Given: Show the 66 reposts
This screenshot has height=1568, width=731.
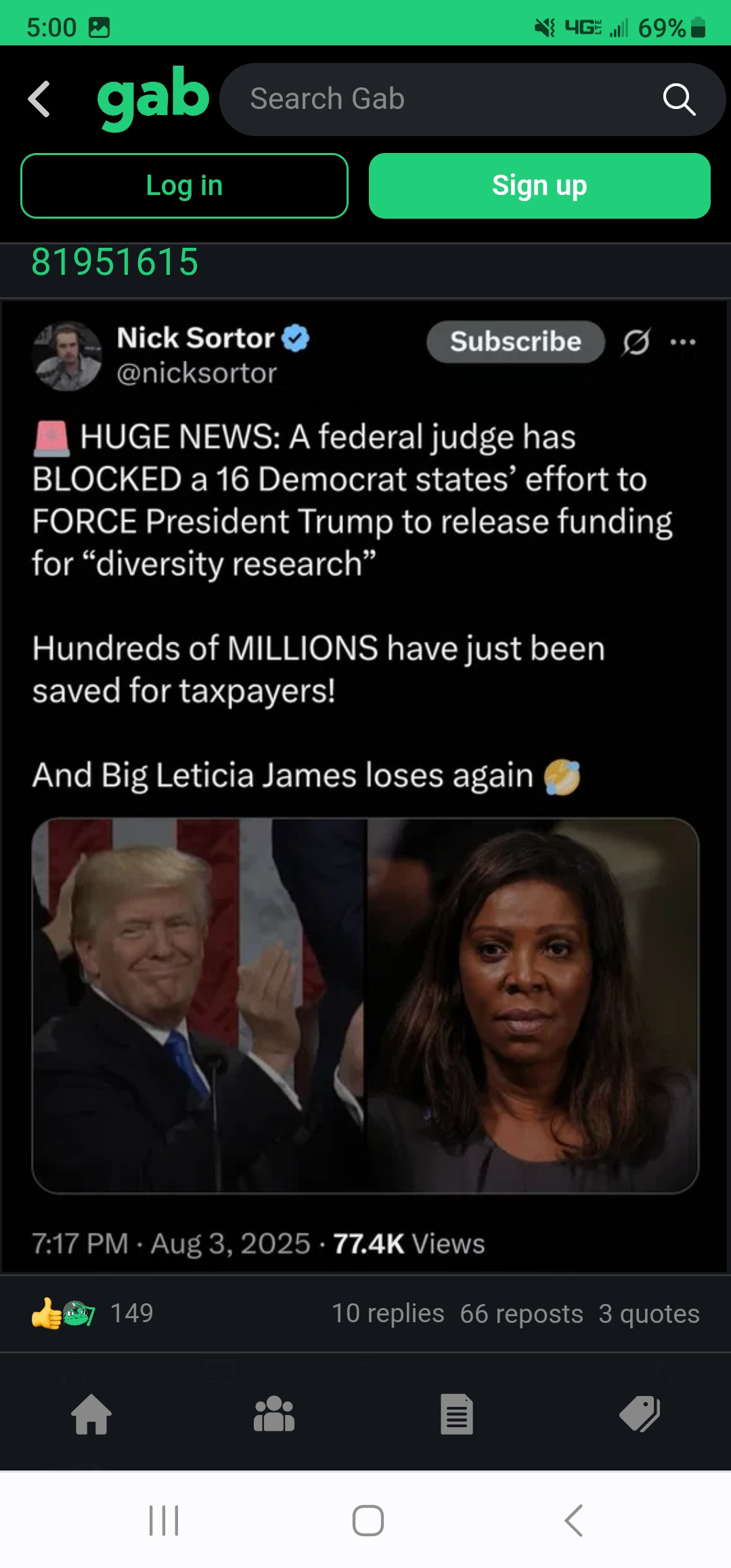Looking at the screenshot, I should coord(521,1313).
